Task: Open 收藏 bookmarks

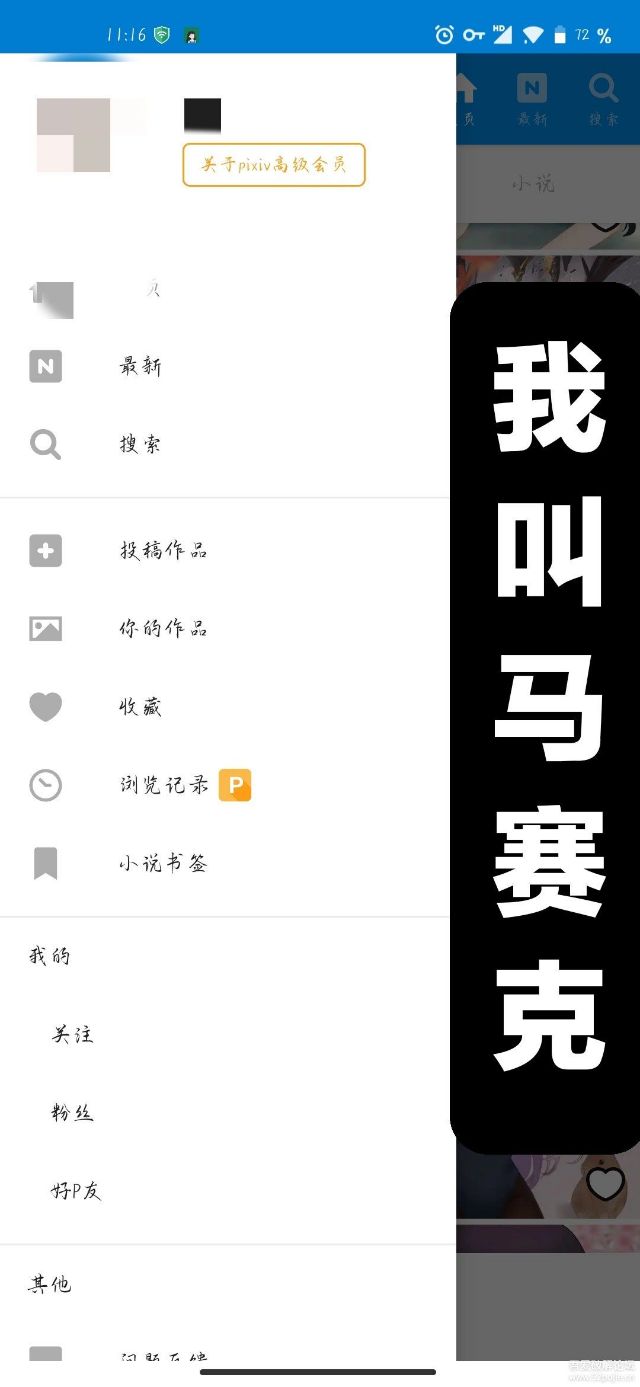Action: point(140,707)
